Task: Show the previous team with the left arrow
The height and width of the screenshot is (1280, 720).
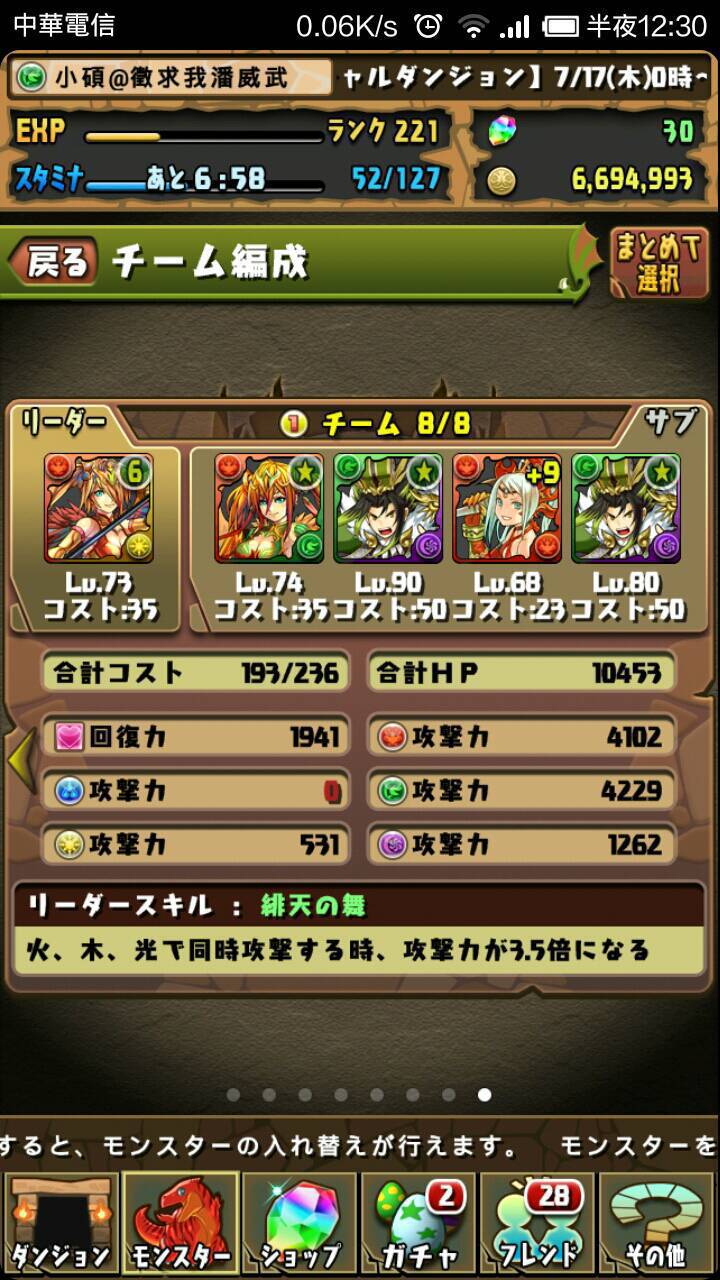Action: (x=20, y=762)
